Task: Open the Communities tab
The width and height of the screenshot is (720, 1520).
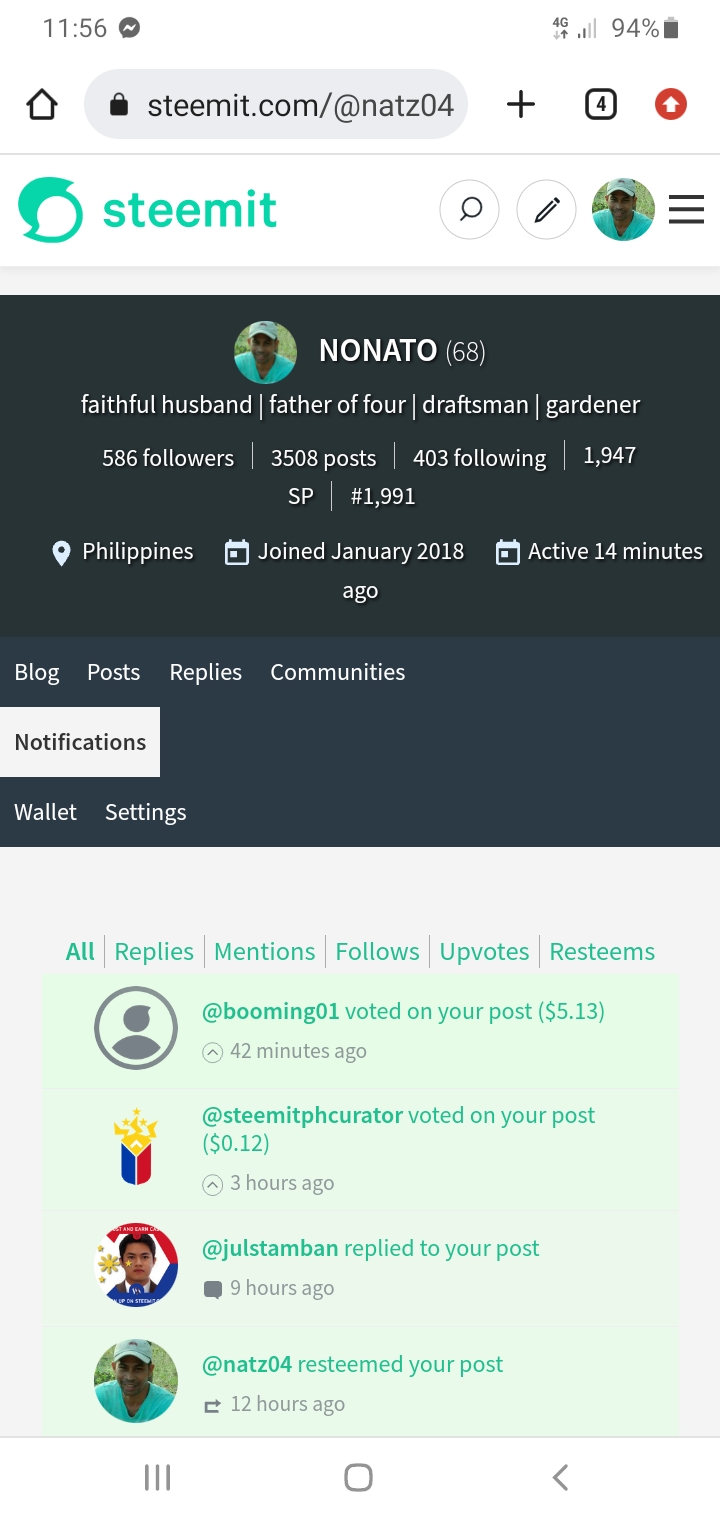Action: pyautogui.click(x=337, y=672)
